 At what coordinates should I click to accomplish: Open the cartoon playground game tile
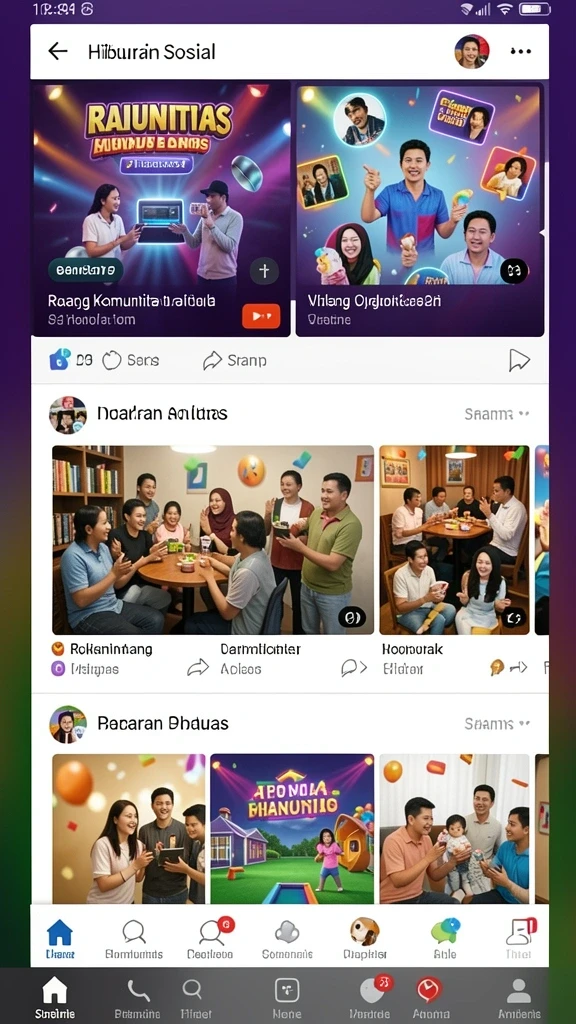click(x=292, y=829)
